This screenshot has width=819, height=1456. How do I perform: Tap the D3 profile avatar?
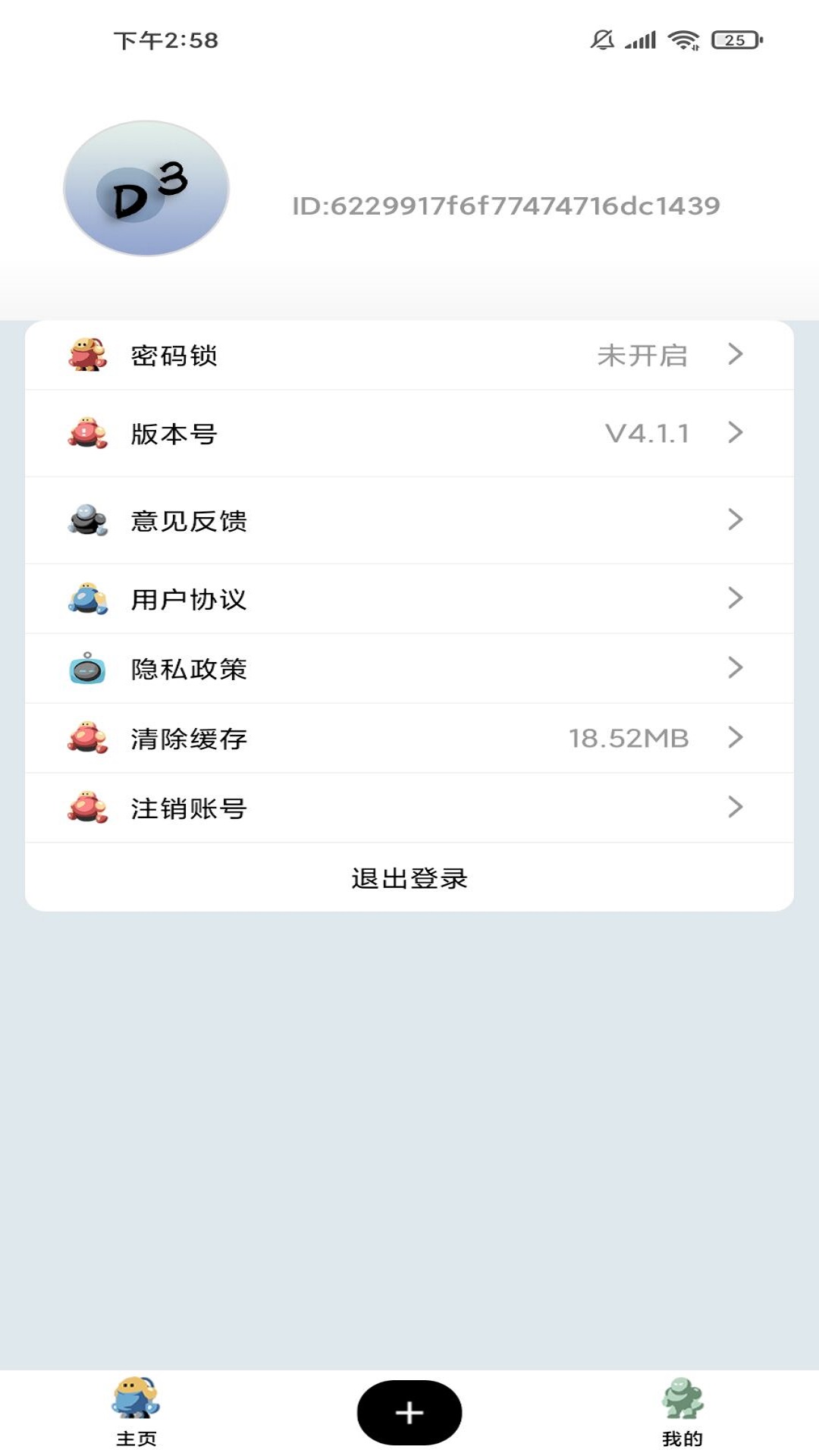pyautogui.click(x=146, y=188)
